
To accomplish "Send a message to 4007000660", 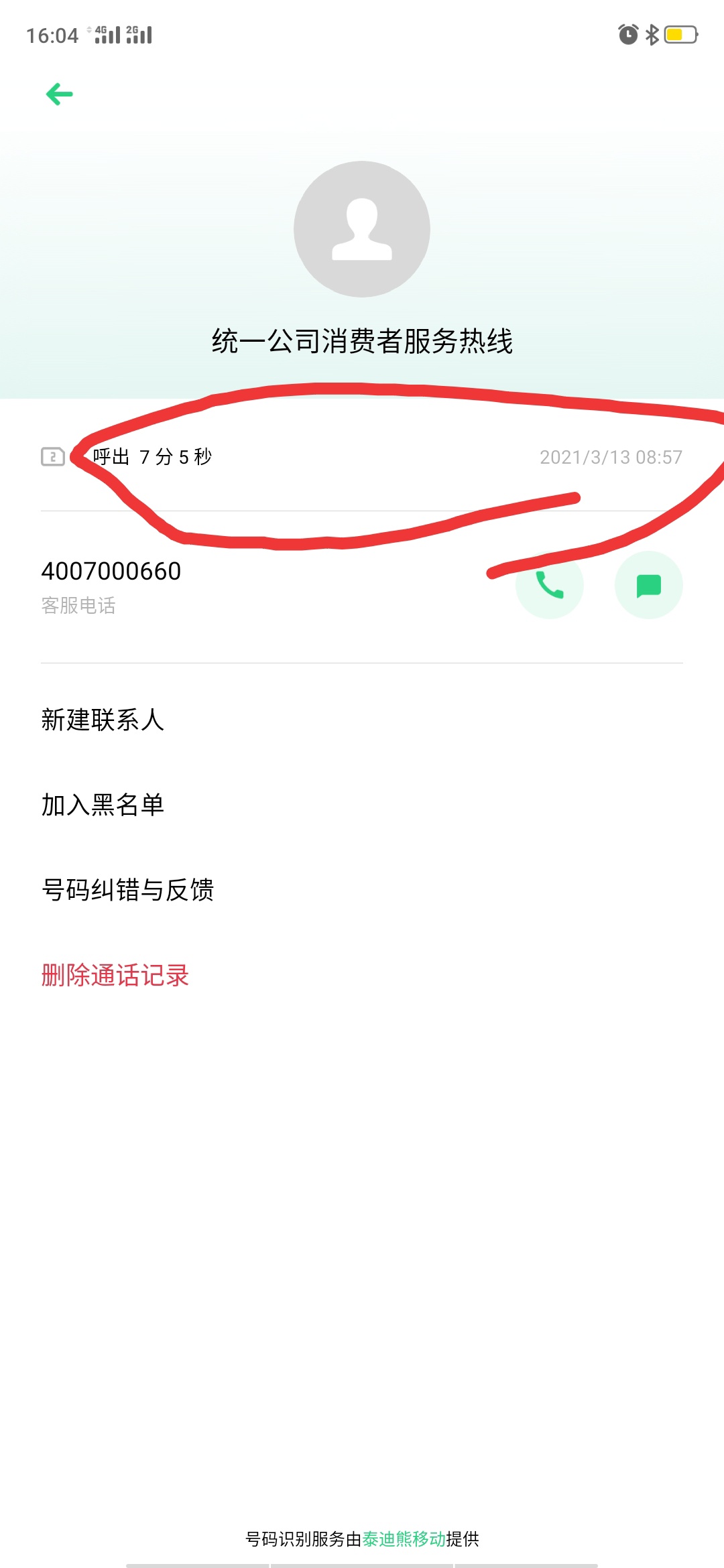I will (x=648, y=585).
